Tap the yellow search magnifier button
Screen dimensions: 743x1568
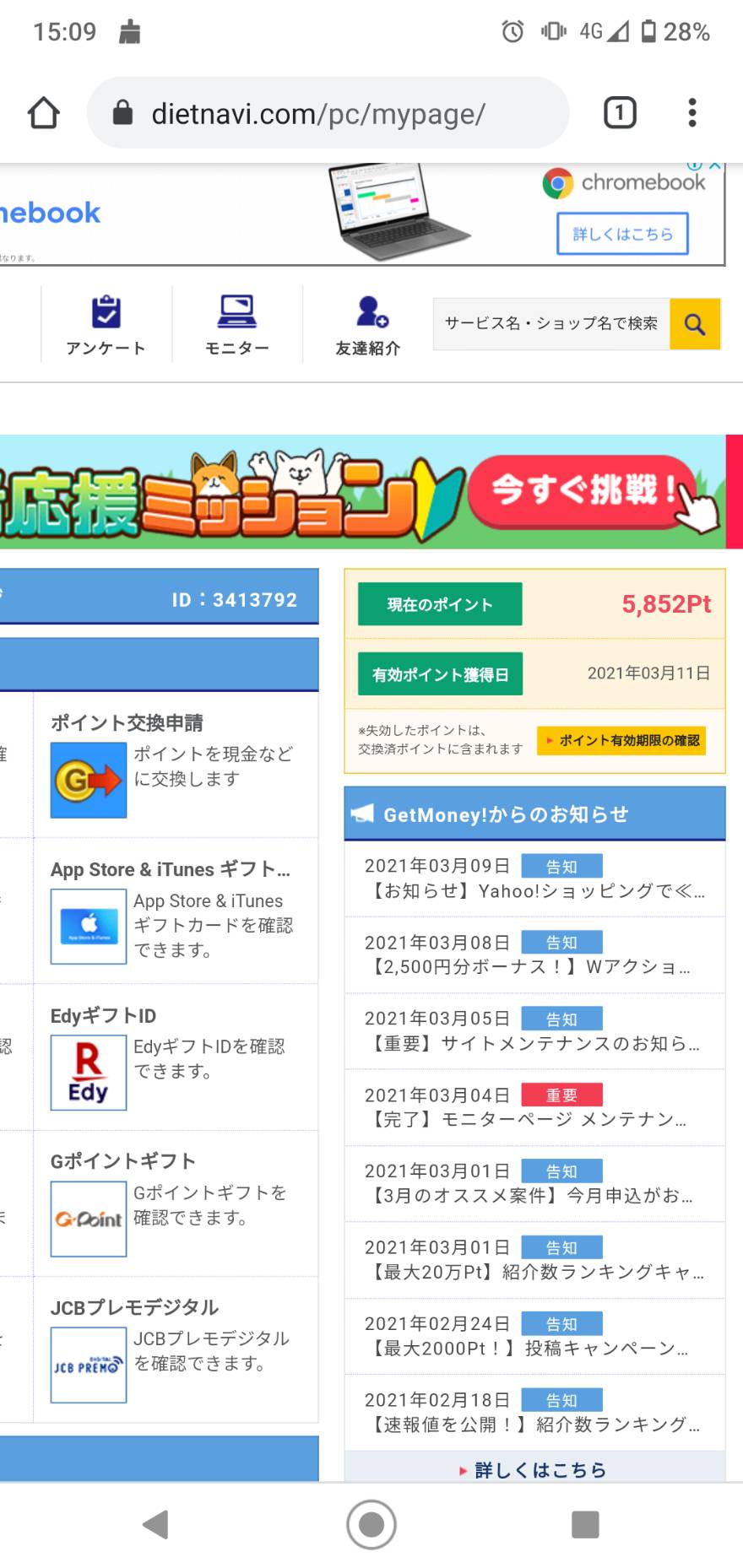[695, 324]
